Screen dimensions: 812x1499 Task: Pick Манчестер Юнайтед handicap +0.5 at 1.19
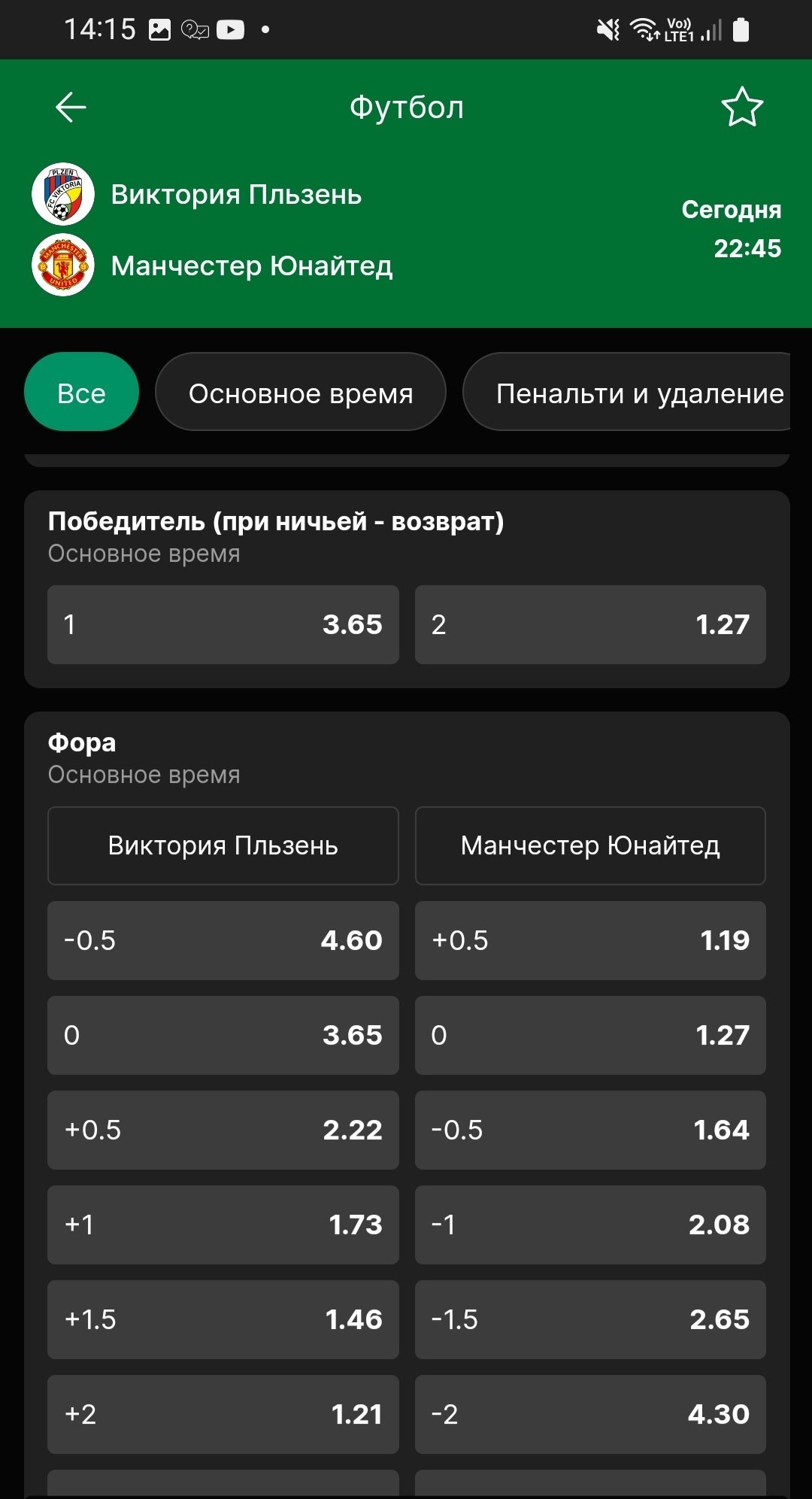tap(590, 940)
